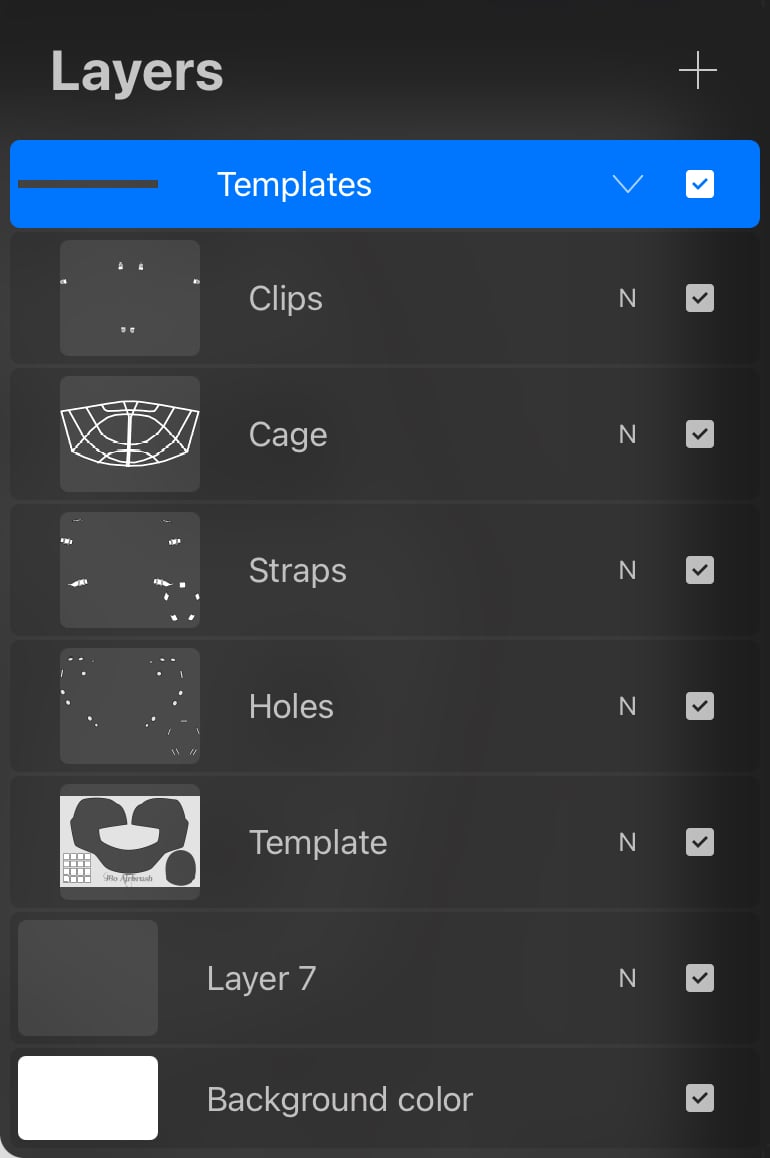Screen dimensions: 770x1158
Task: Adjust Layer 7's blend mode via N icon
Action: pyautogui.click(x=627, y=978)
